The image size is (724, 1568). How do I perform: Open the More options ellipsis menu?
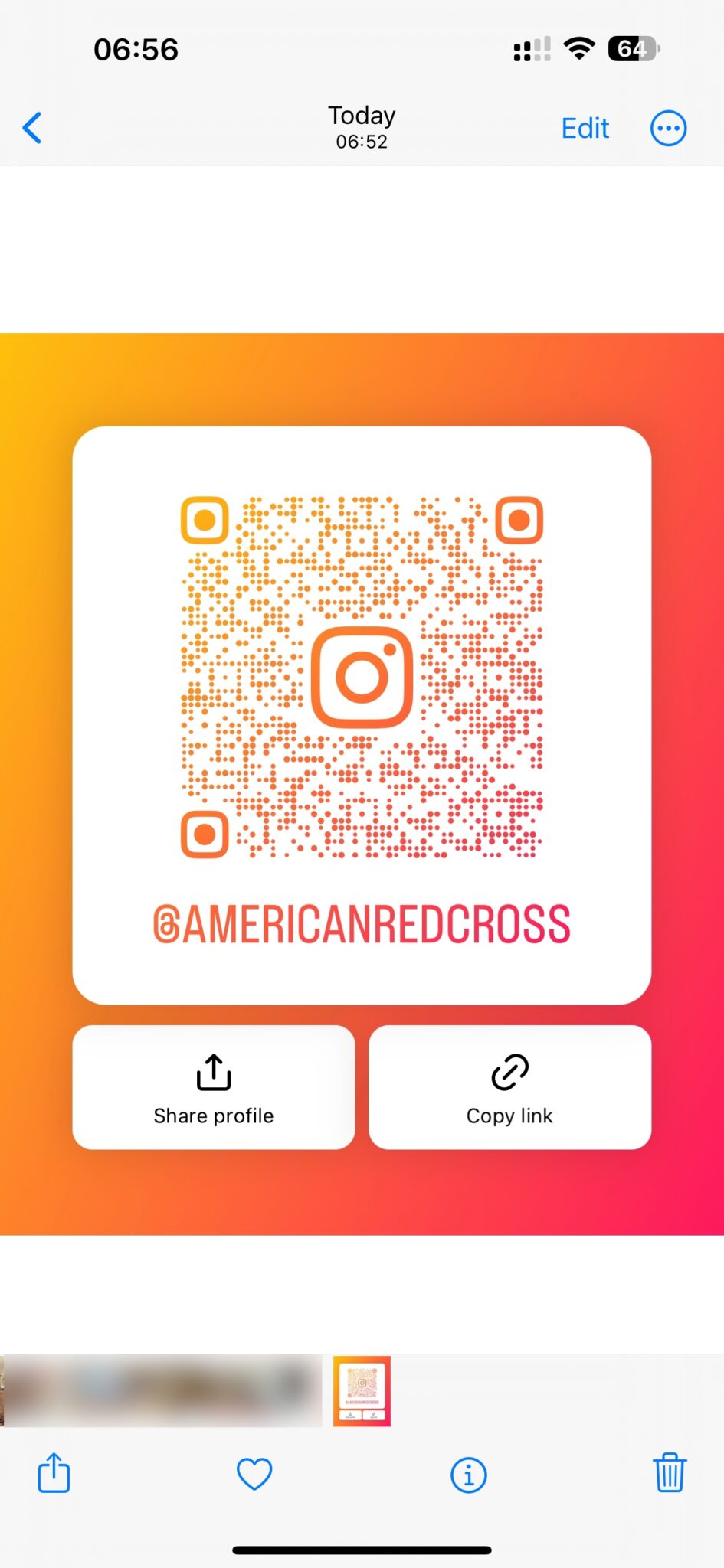667,127
